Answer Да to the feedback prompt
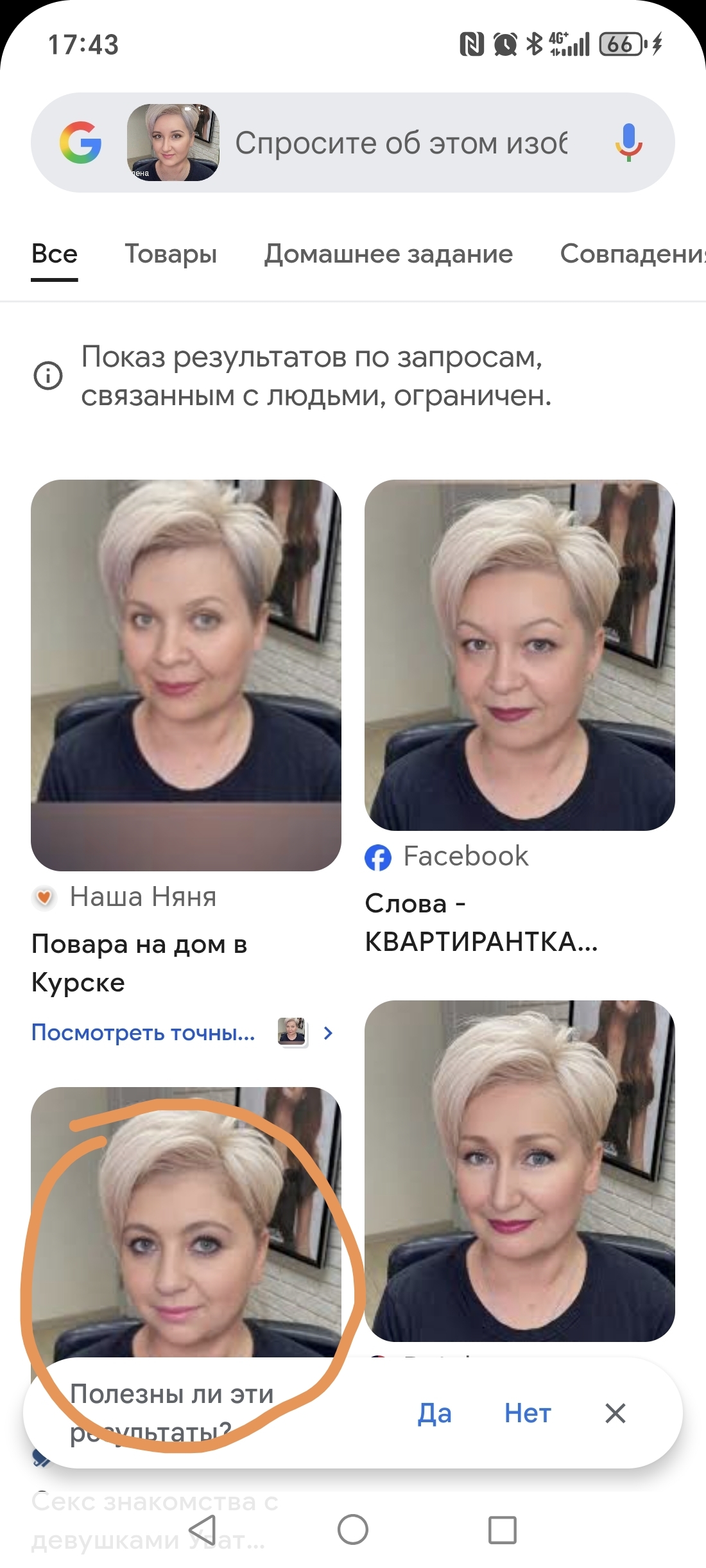This screenshot has width=706, height=1568. 435,1413
